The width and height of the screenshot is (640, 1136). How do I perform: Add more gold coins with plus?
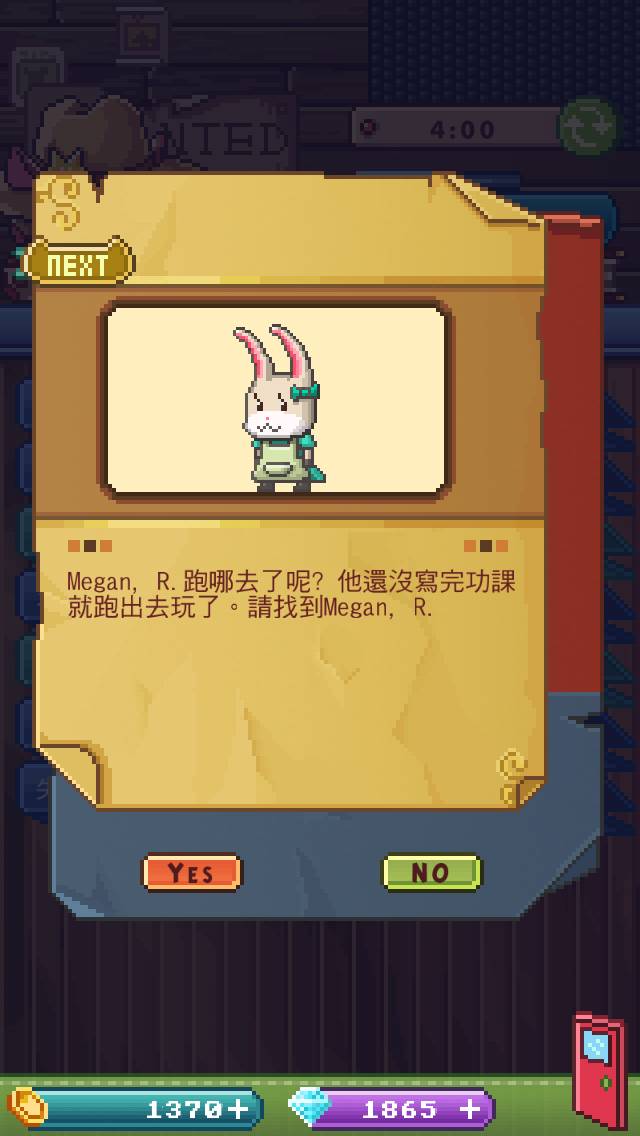pos(238,1109)
